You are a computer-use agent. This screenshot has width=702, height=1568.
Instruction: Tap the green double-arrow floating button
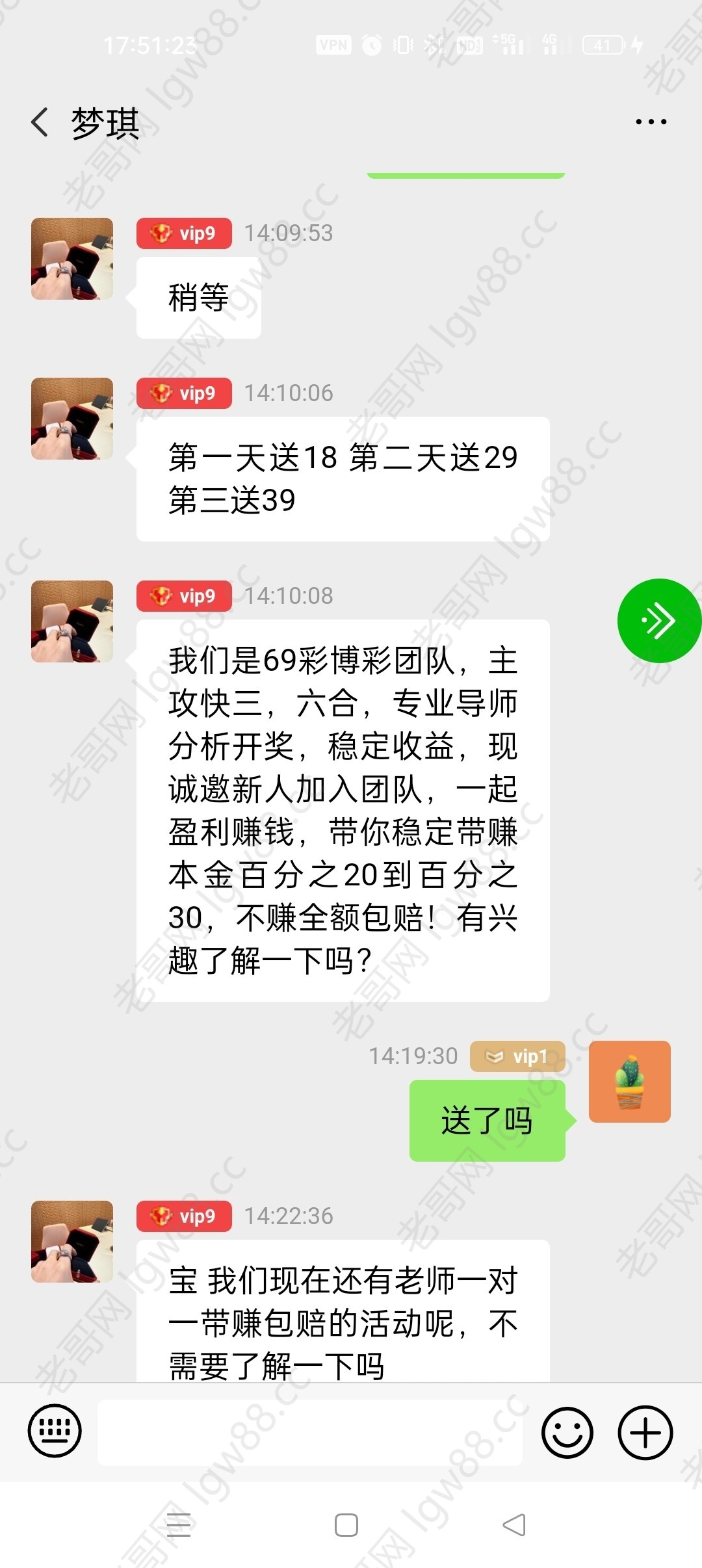[x=658, y=621]
